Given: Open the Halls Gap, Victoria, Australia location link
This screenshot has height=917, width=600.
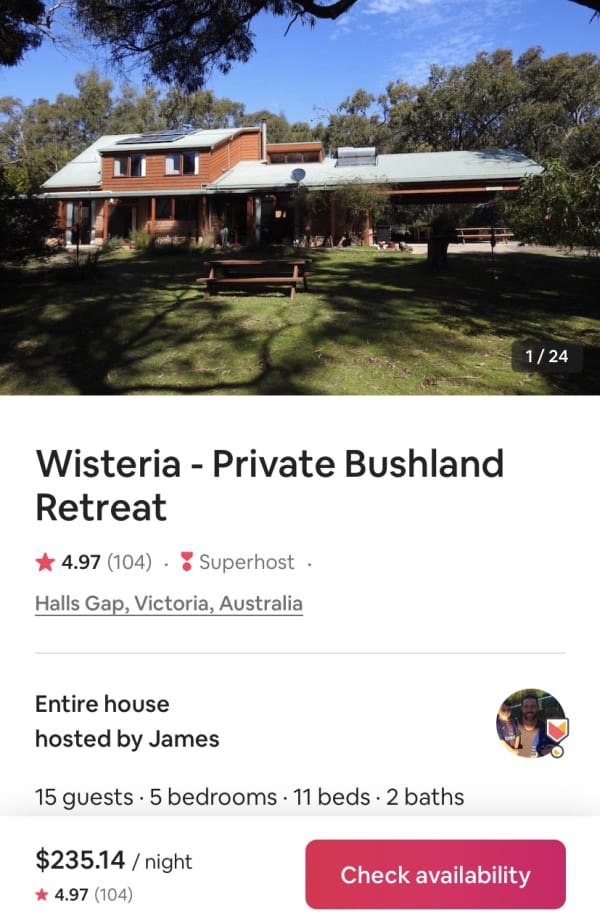Looking at the screenshot, I should click(x=168, y=604).
